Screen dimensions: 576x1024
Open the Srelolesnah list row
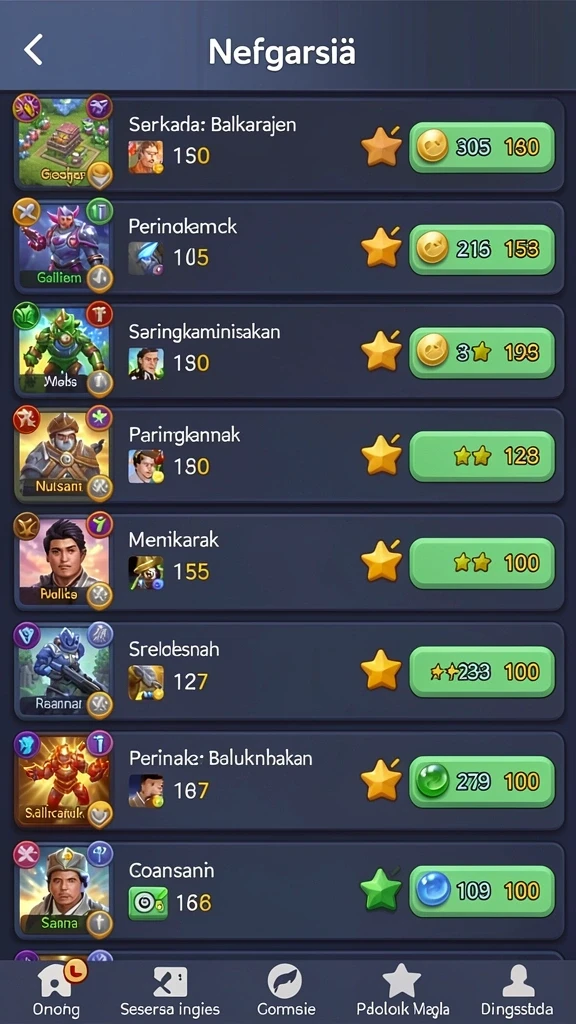[x=289, y=671]
